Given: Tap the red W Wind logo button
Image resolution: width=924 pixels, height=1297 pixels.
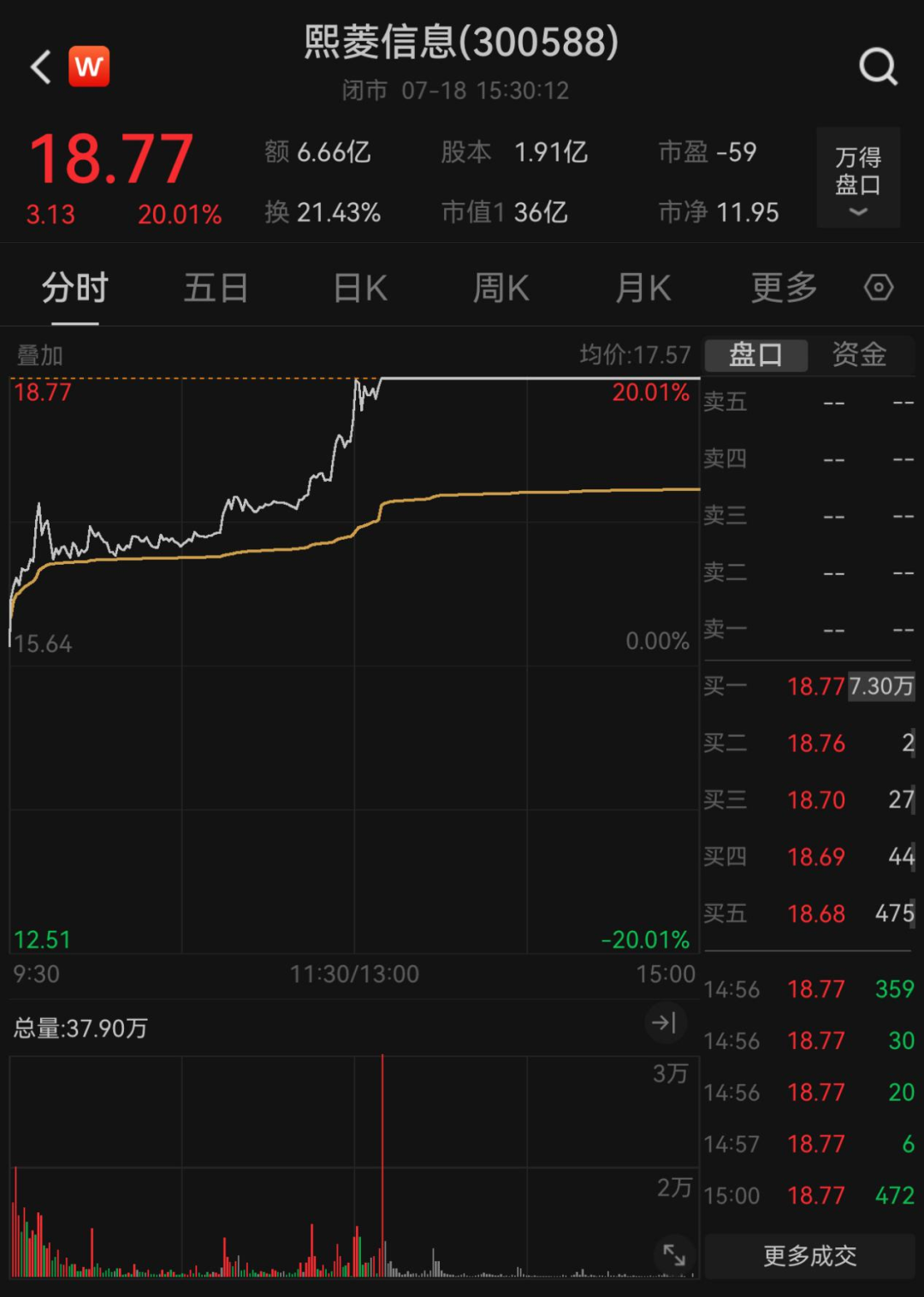Looking at the screenshot, I should 89,67.
